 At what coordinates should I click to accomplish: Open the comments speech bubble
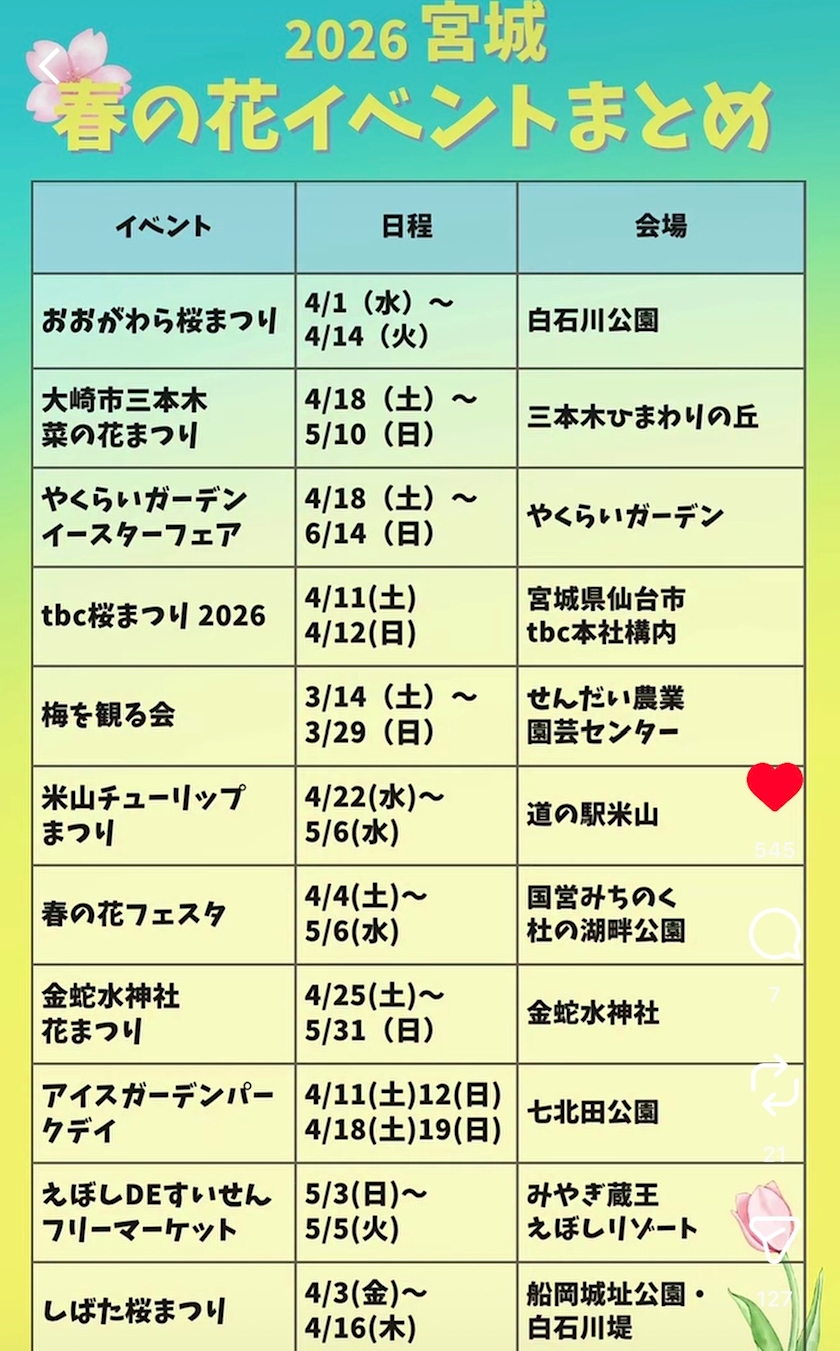pyautogui.click(x=775, y=935)
